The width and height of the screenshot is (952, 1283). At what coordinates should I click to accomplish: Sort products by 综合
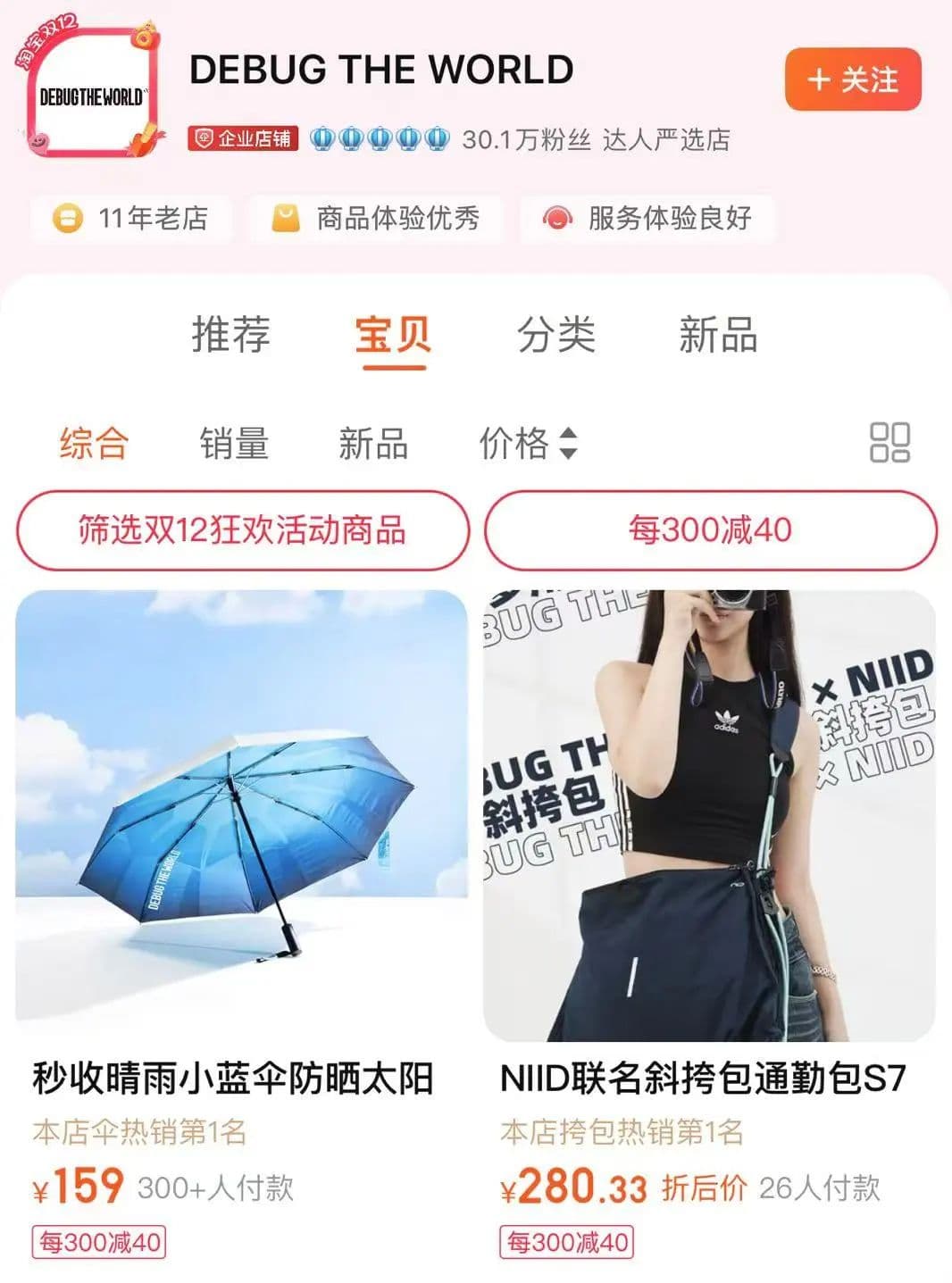pos(94,443)
